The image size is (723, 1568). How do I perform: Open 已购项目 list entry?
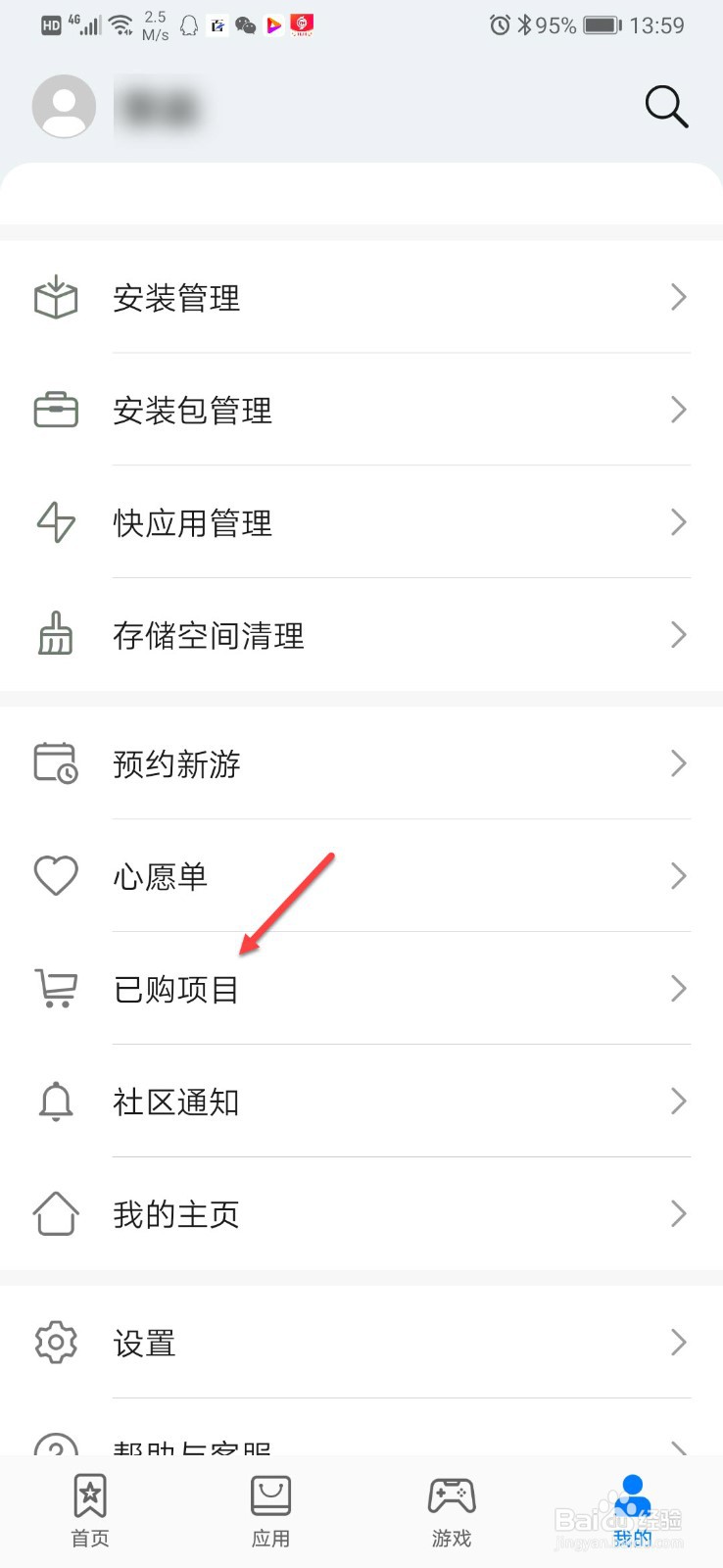[176, 988]
